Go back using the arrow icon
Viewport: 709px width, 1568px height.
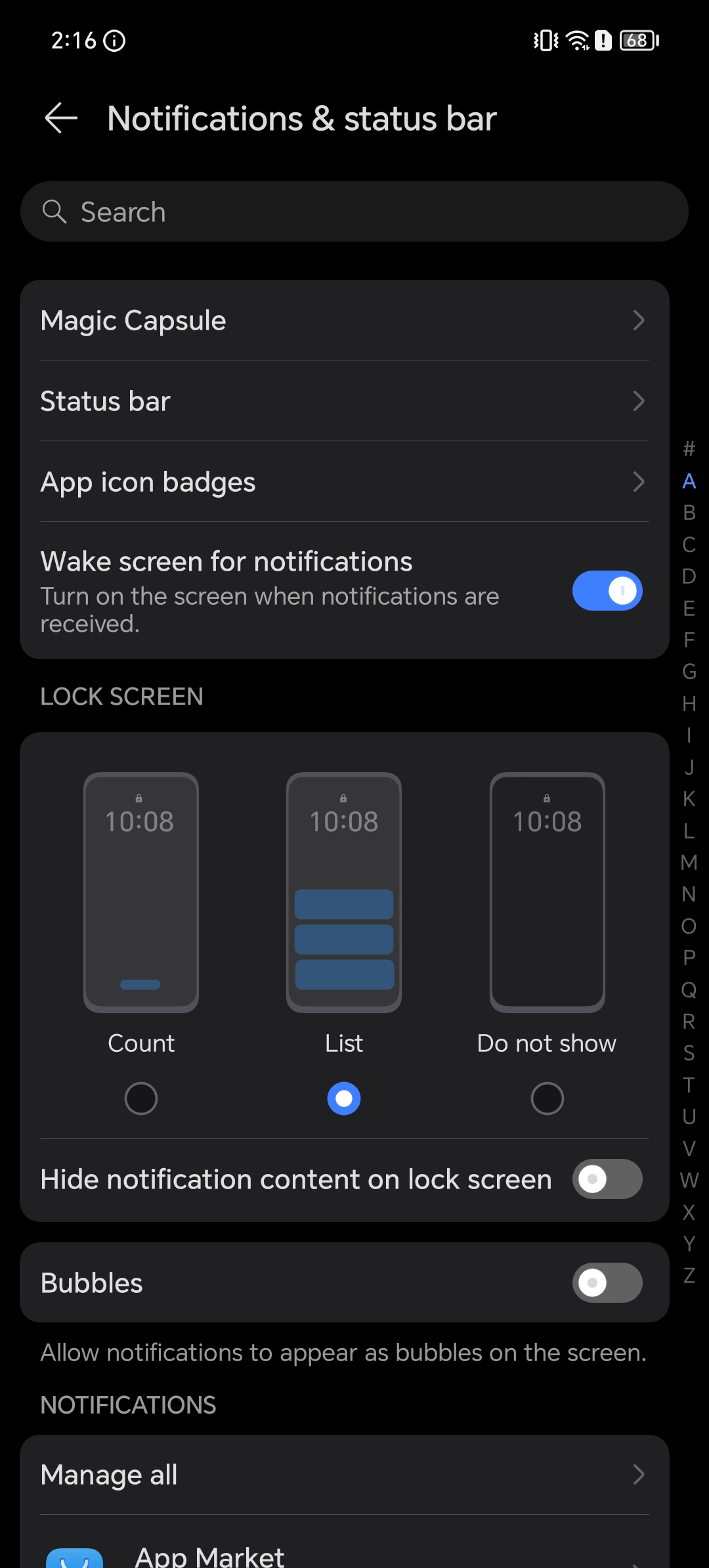pyautogui.click(x=61, y=118)
